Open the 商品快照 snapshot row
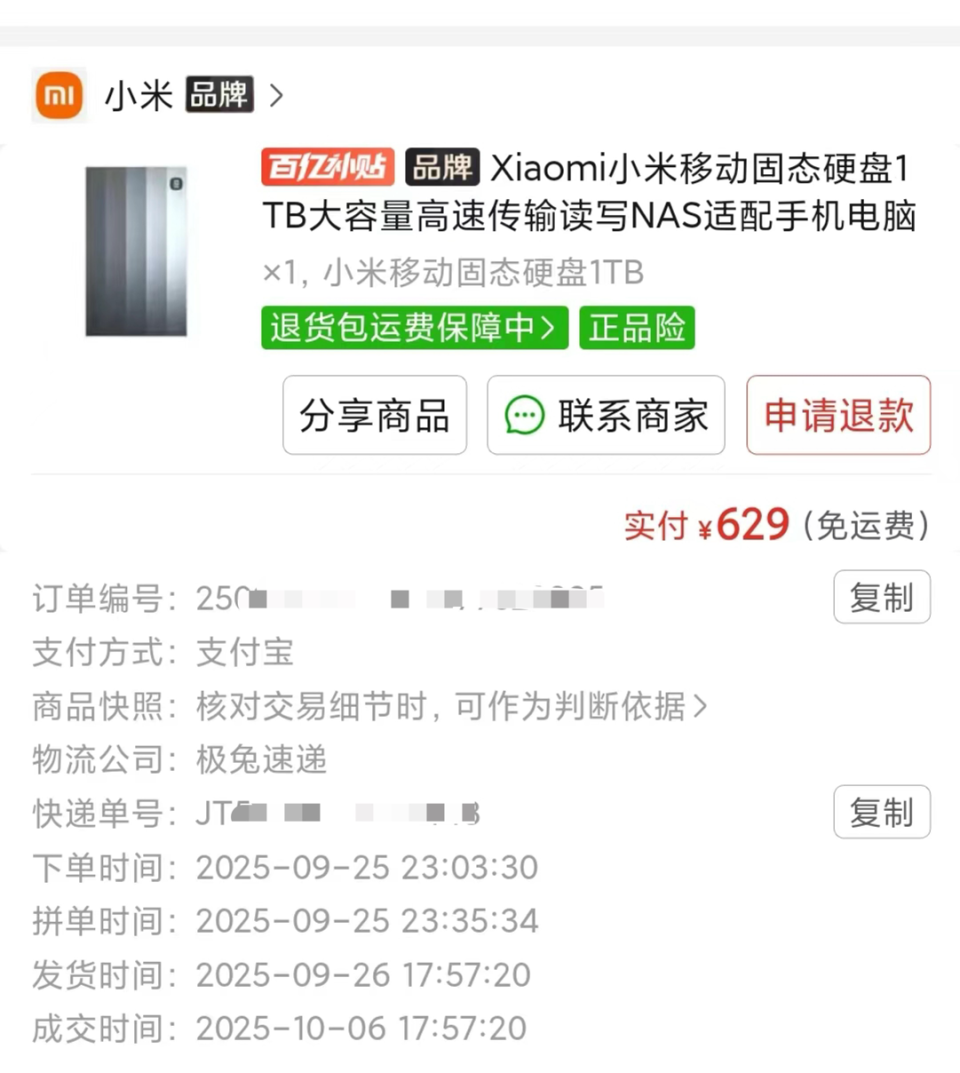Image resolution: width=960 pixels, height=1073 pixels. click(x=450, y=706)
